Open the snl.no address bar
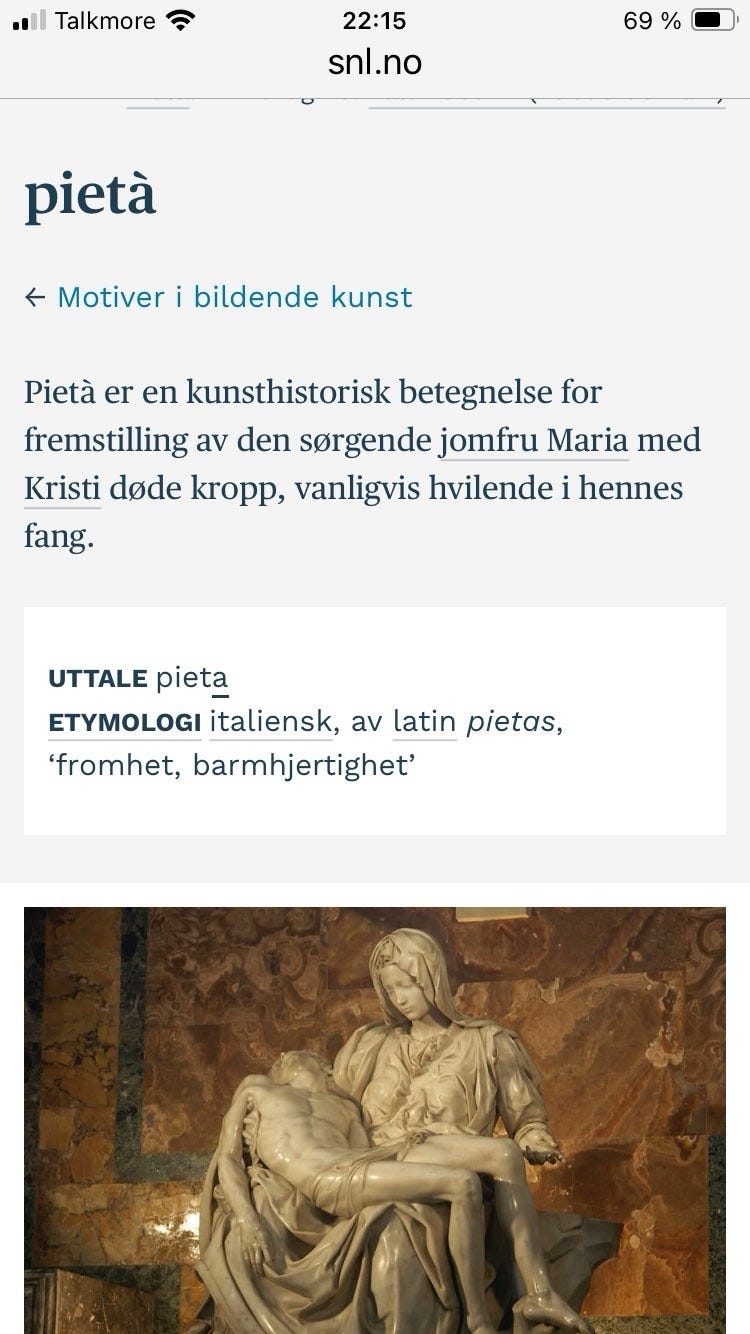The width and height of the screenshot is (750, 1334). [375, 61]
